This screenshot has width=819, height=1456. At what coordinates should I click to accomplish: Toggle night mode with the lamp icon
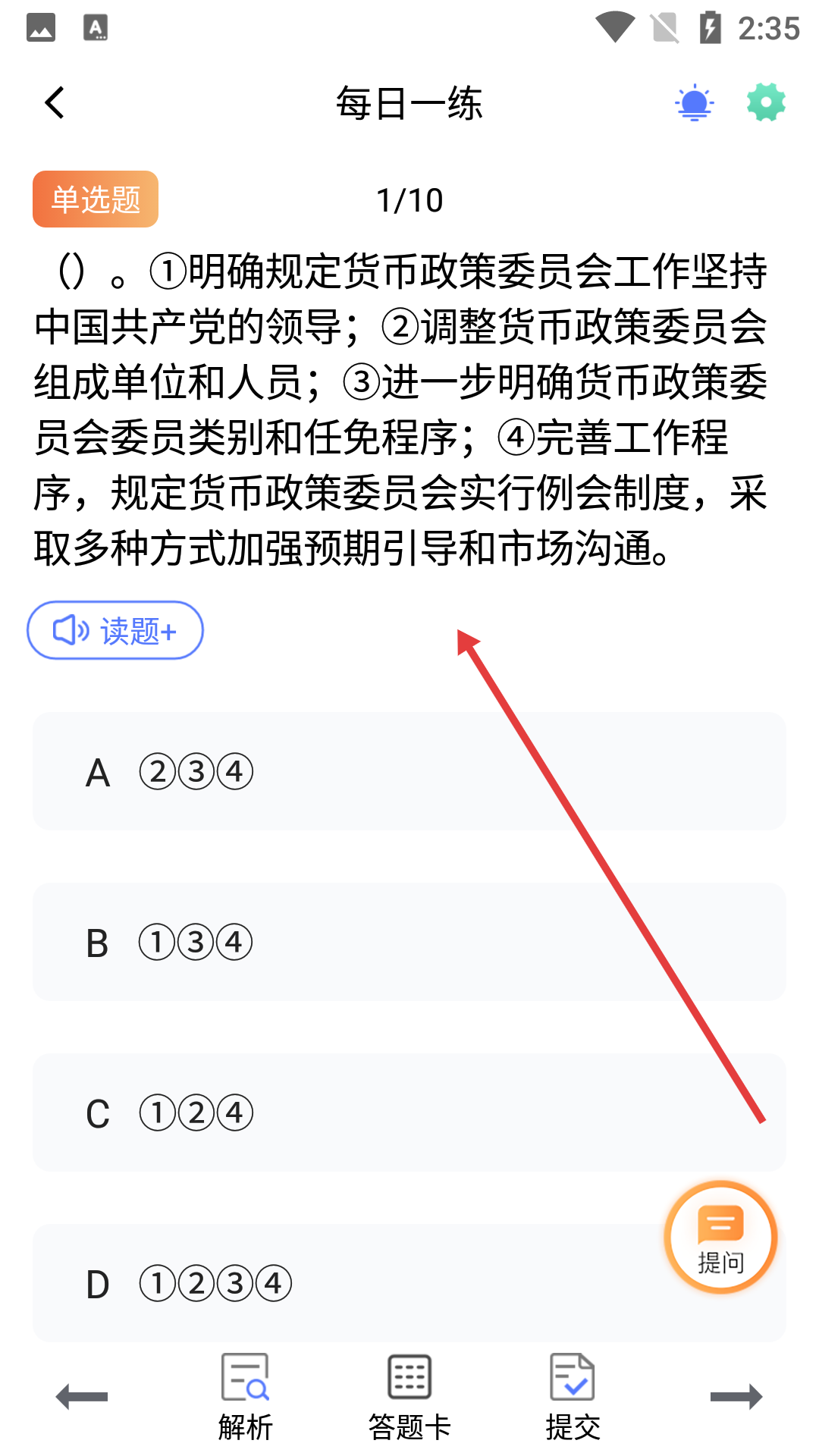(694, 103)
